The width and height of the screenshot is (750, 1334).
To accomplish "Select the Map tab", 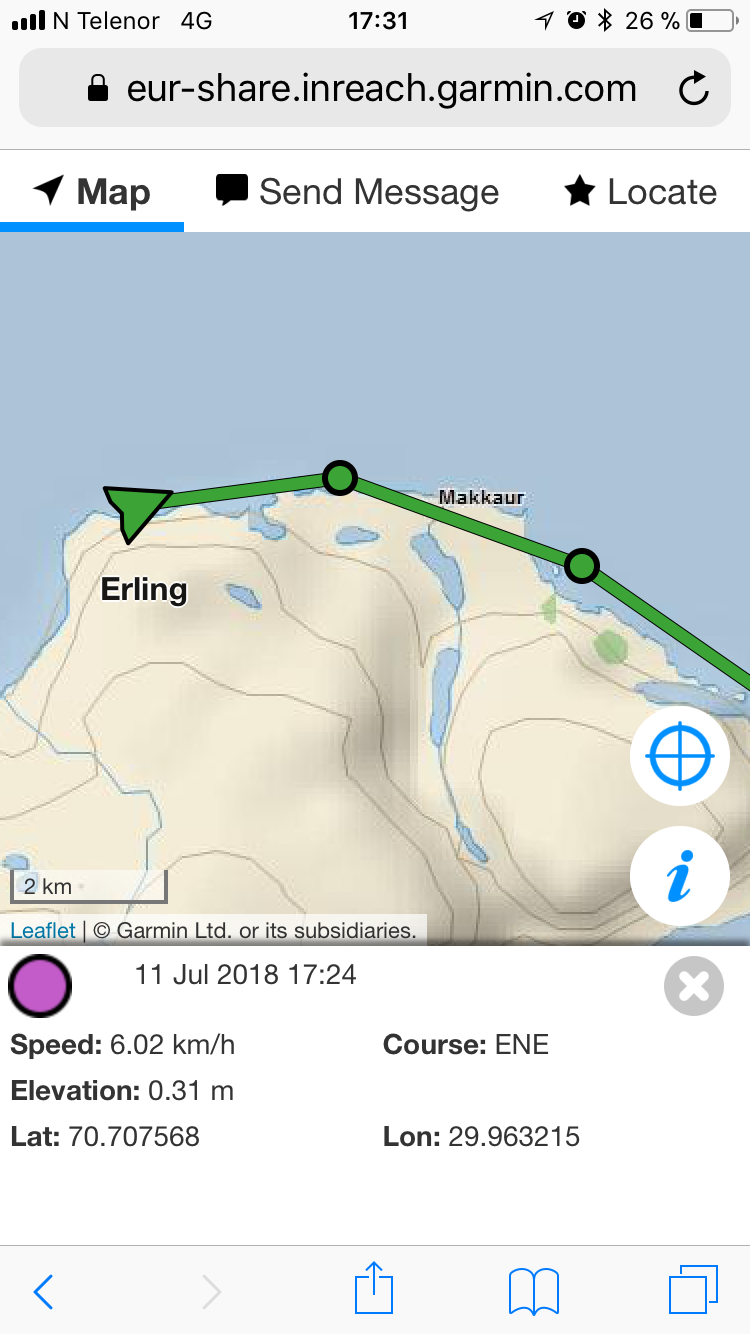I will point(92,191).
